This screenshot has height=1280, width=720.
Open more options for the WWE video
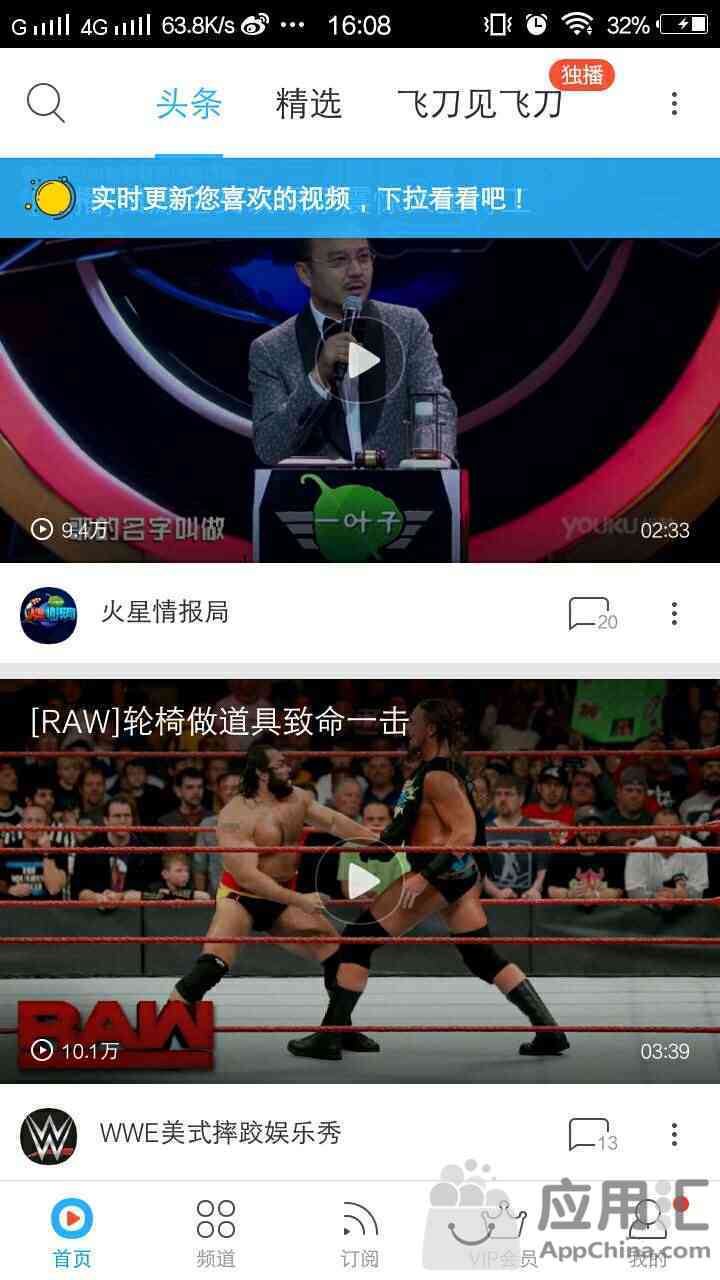(x=674, y=1134)
